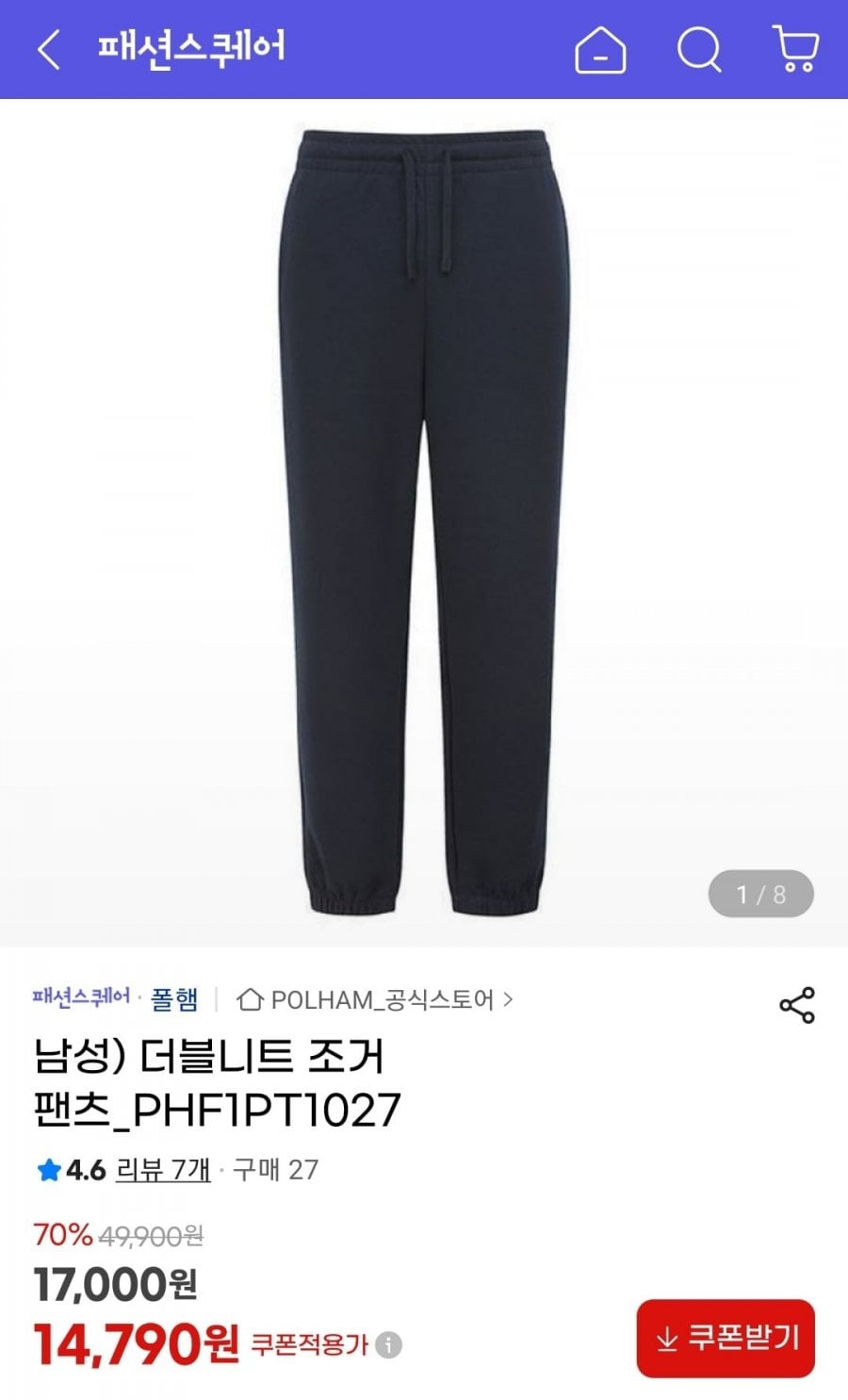Open the home icon in header
Viewport: 848px width, 1400px height.
(600, 49)
